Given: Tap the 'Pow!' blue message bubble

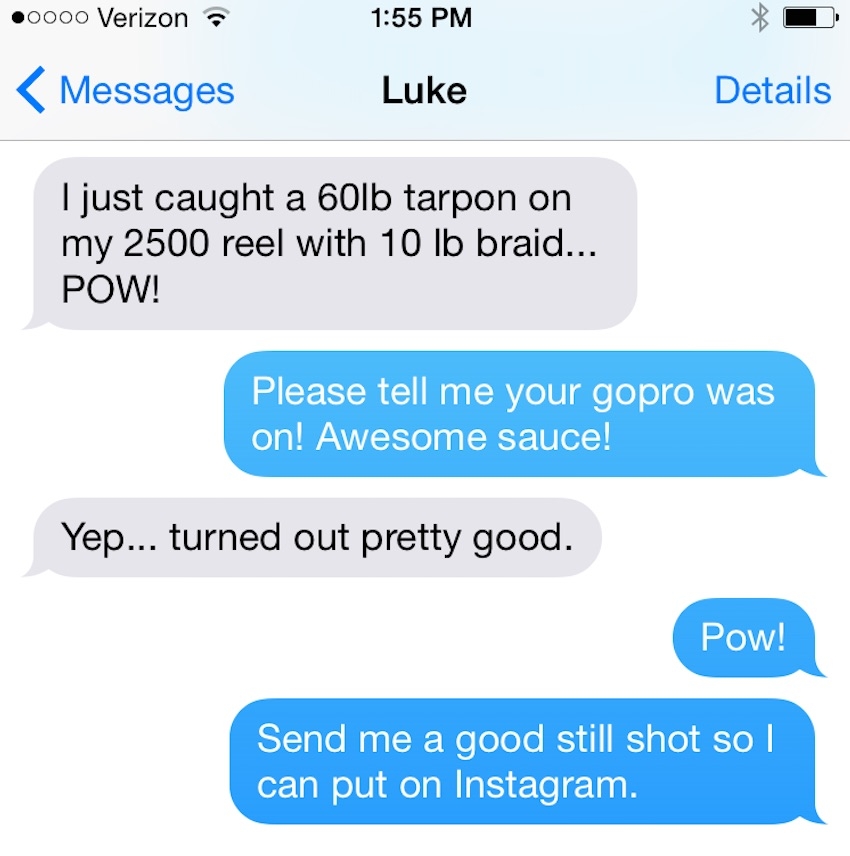Looking at the screenshot, I should [x=748, y=637].
